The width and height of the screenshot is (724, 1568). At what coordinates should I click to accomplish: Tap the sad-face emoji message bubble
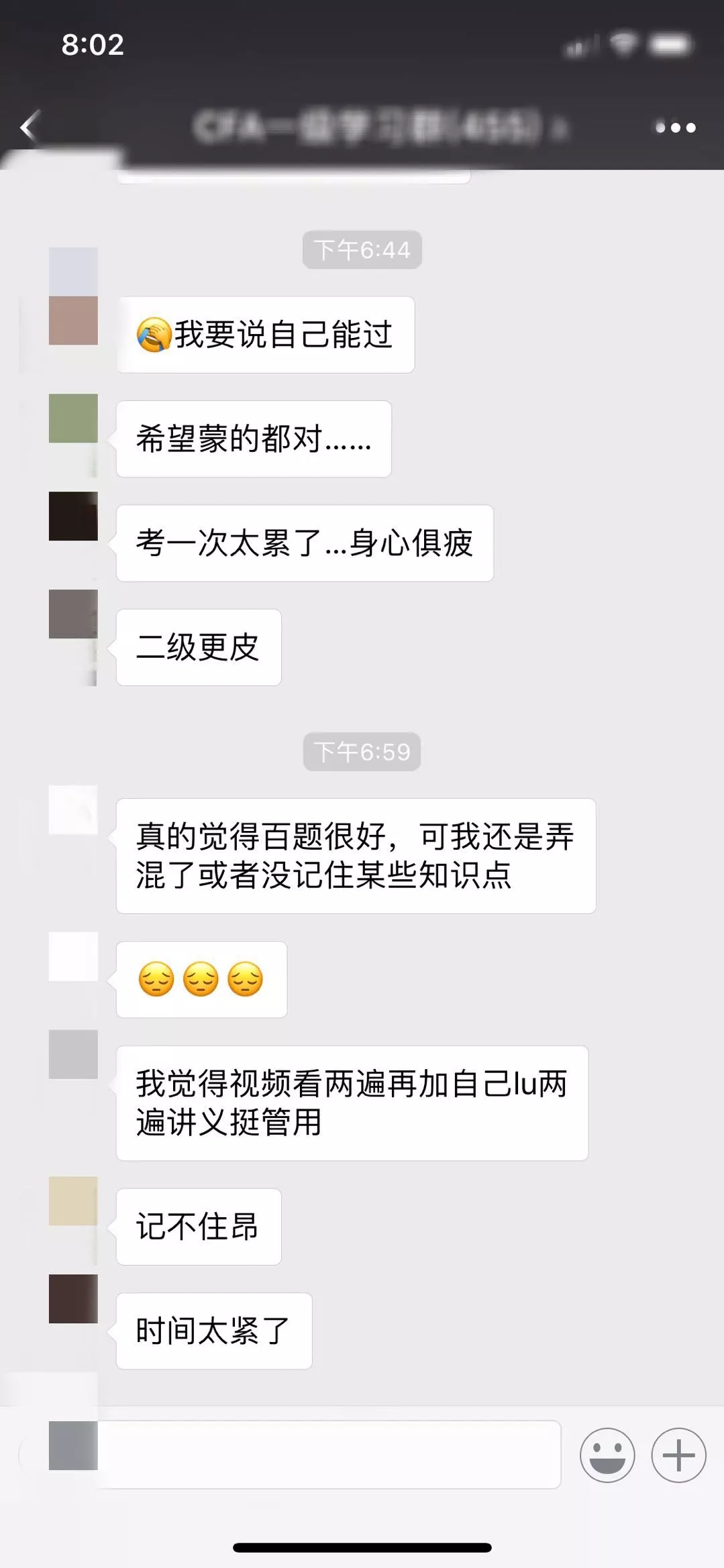click(201, 979)
